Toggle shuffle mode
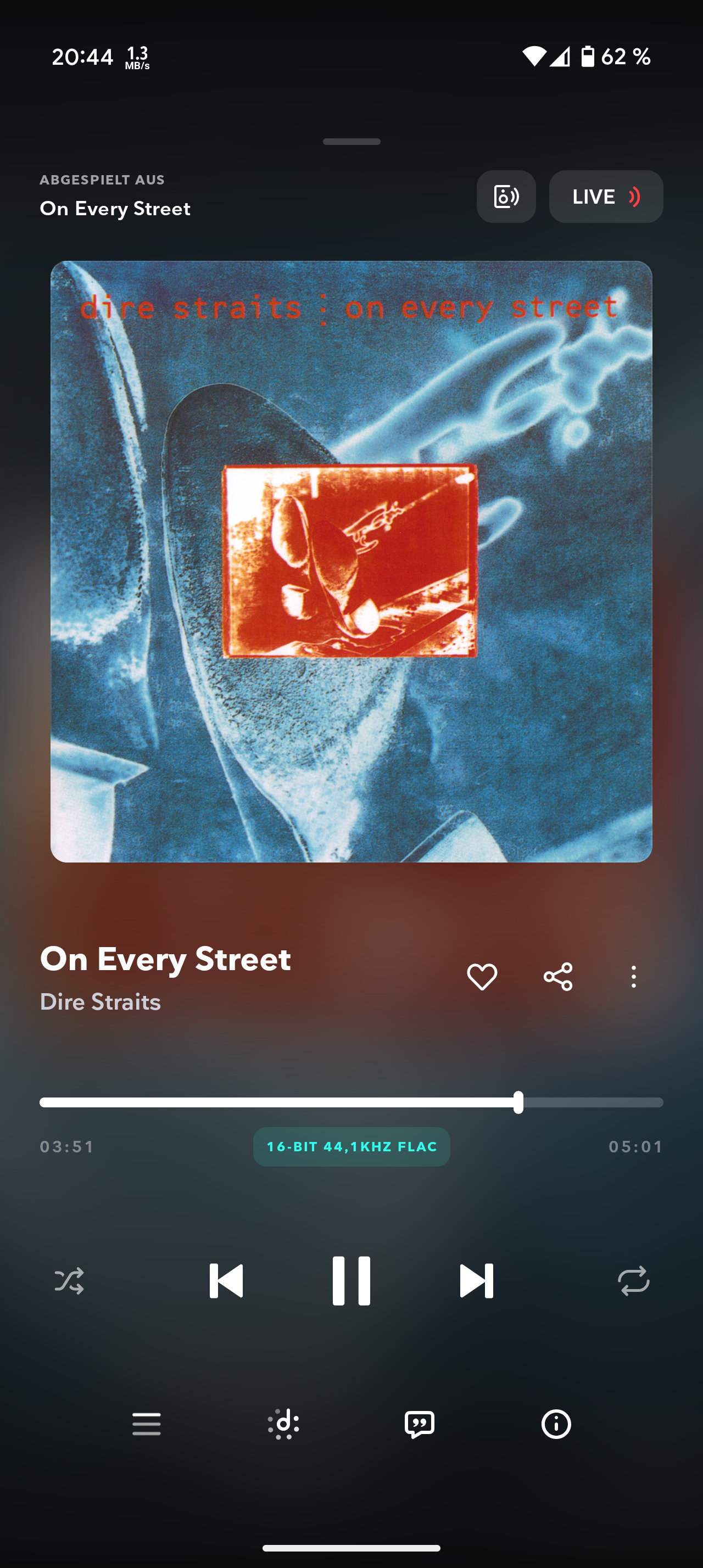The width and height of the screenshot is (703, 1568). [x=69, y=1281]
